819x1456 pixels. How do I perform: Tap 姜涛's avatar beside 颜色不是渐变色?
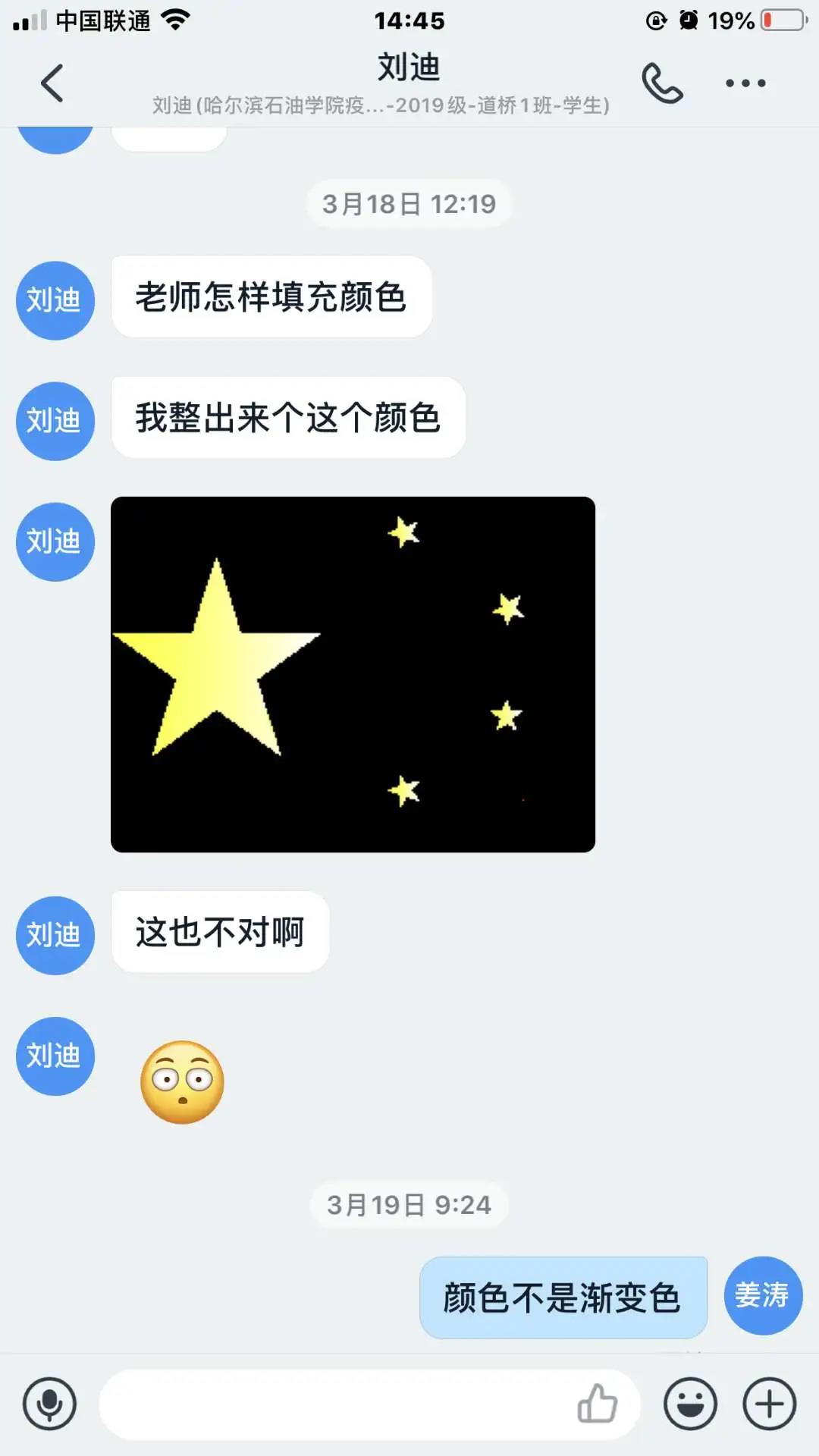click(x=763, y=1295)
